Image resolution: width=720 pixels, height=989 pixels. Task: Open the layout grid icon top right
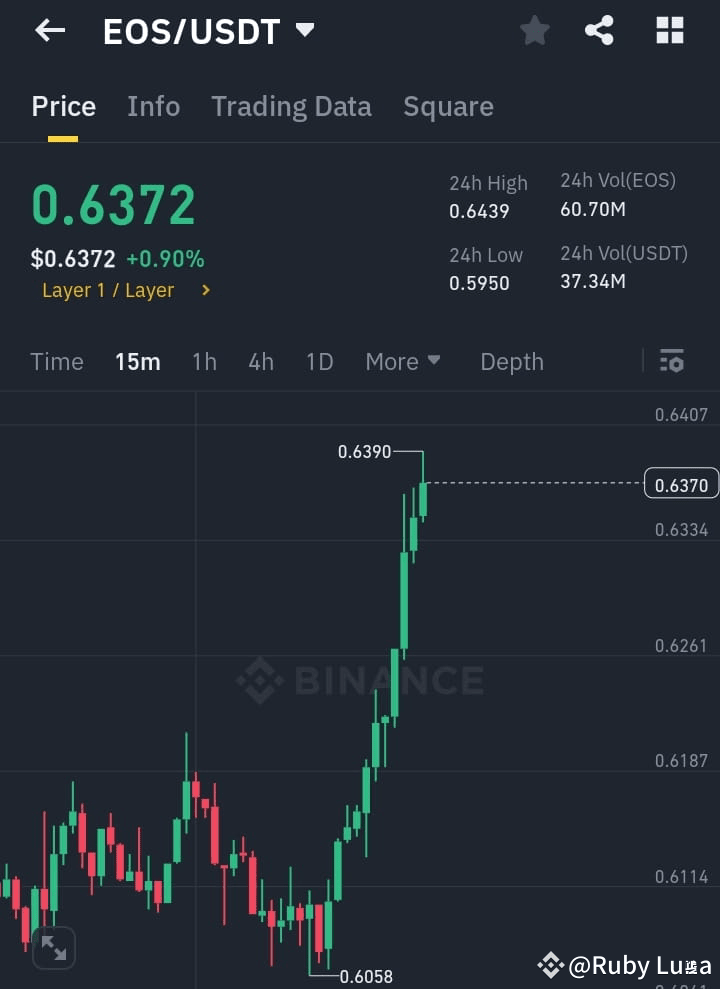(668, 31)
